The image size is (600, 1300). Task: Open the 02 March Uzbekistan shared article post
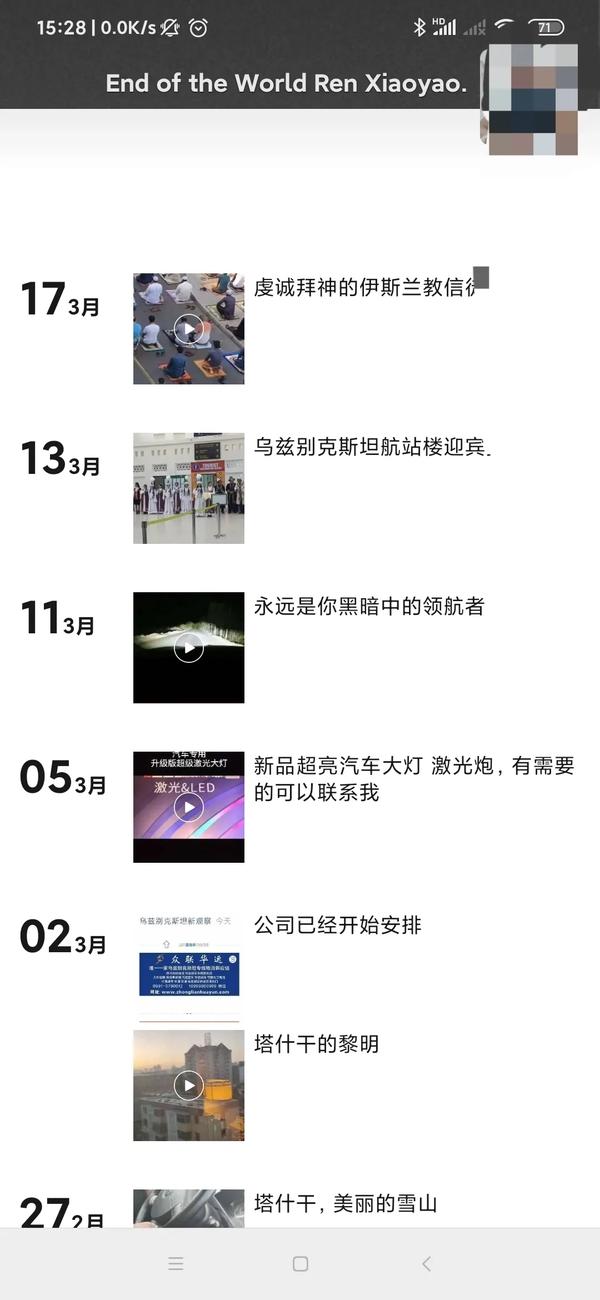(188, 966)
